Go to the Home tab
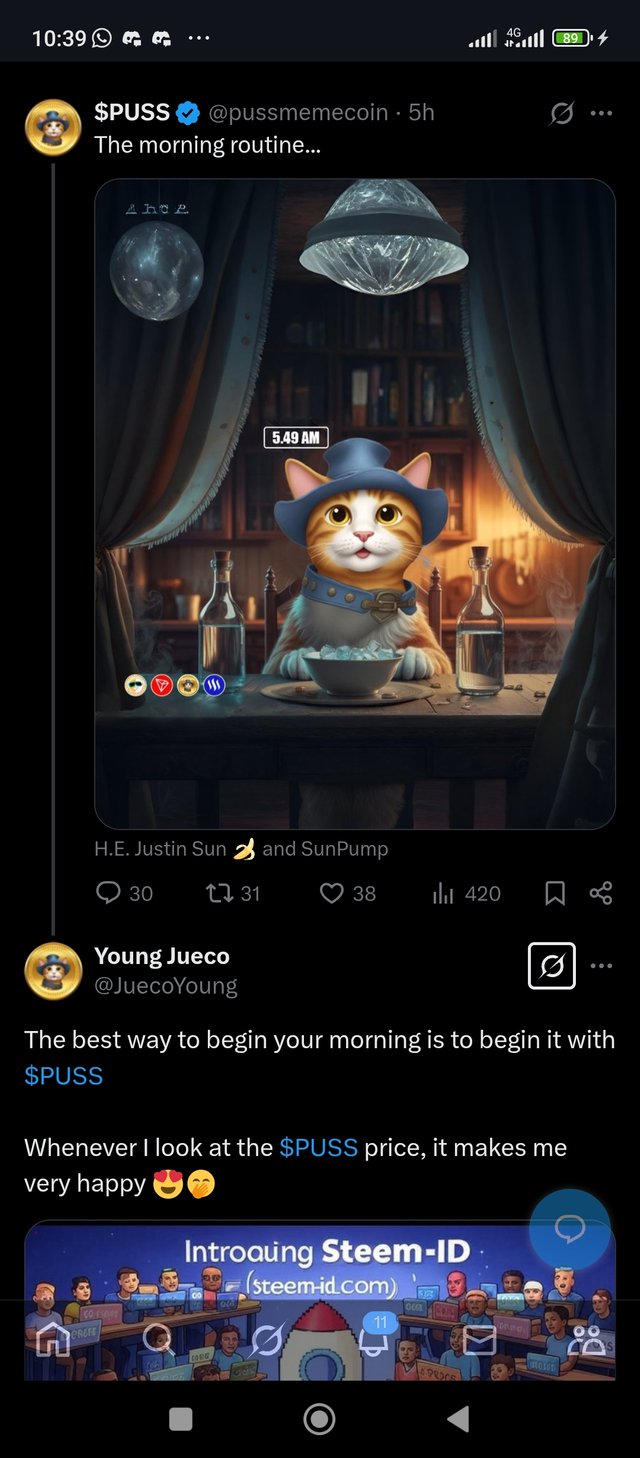 coord(54,1340)
